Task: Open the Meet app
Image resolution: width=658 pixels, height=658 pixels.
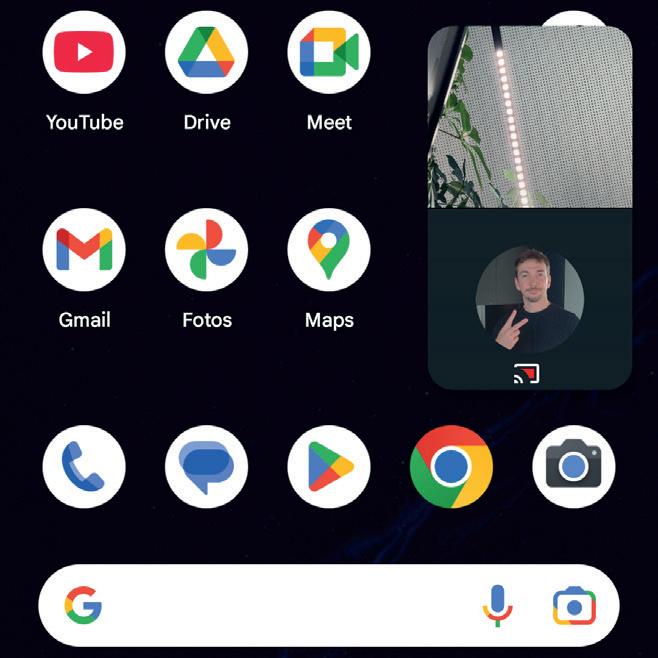Action: tap(329, 52)
